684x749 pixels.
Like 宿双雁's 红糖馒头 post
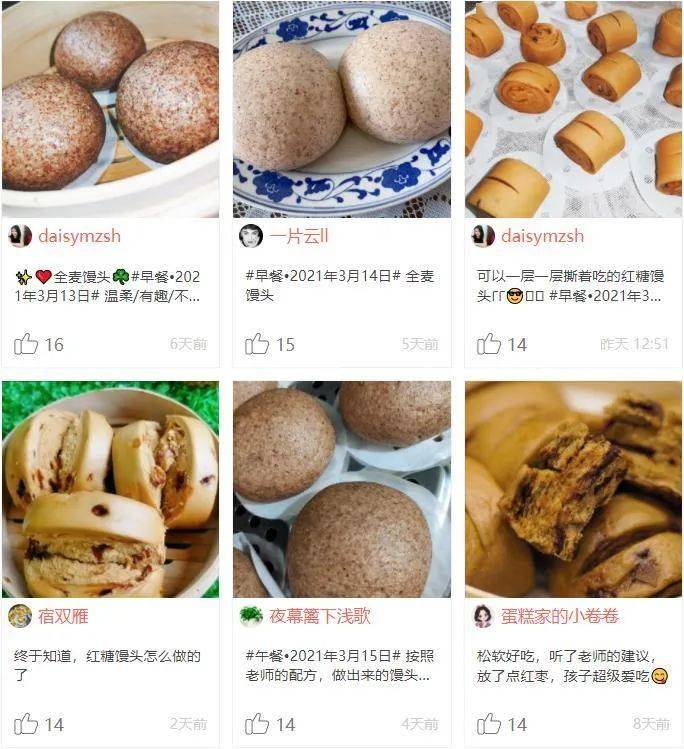click(27, 724)
